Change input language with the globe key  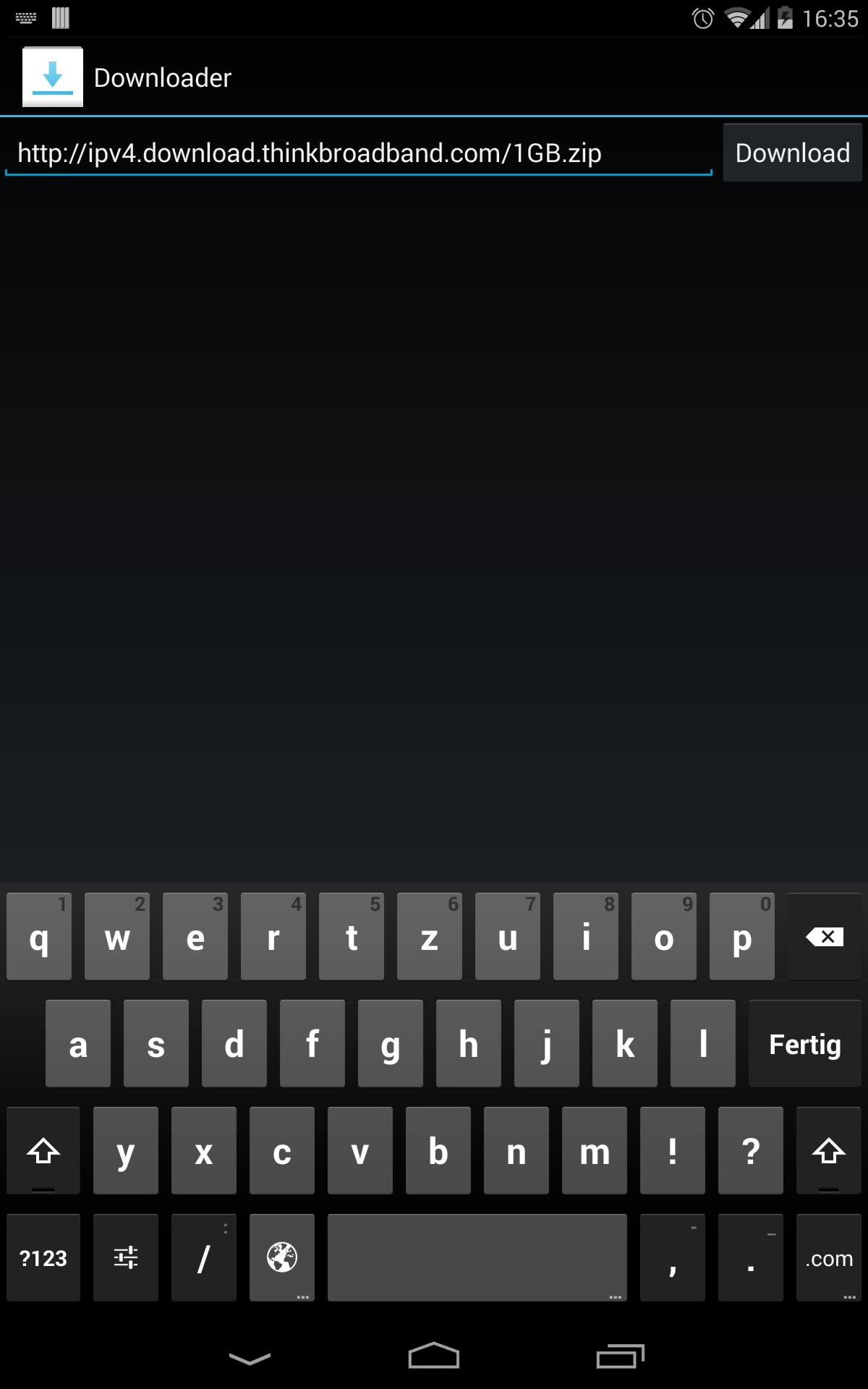point(282,1258)
